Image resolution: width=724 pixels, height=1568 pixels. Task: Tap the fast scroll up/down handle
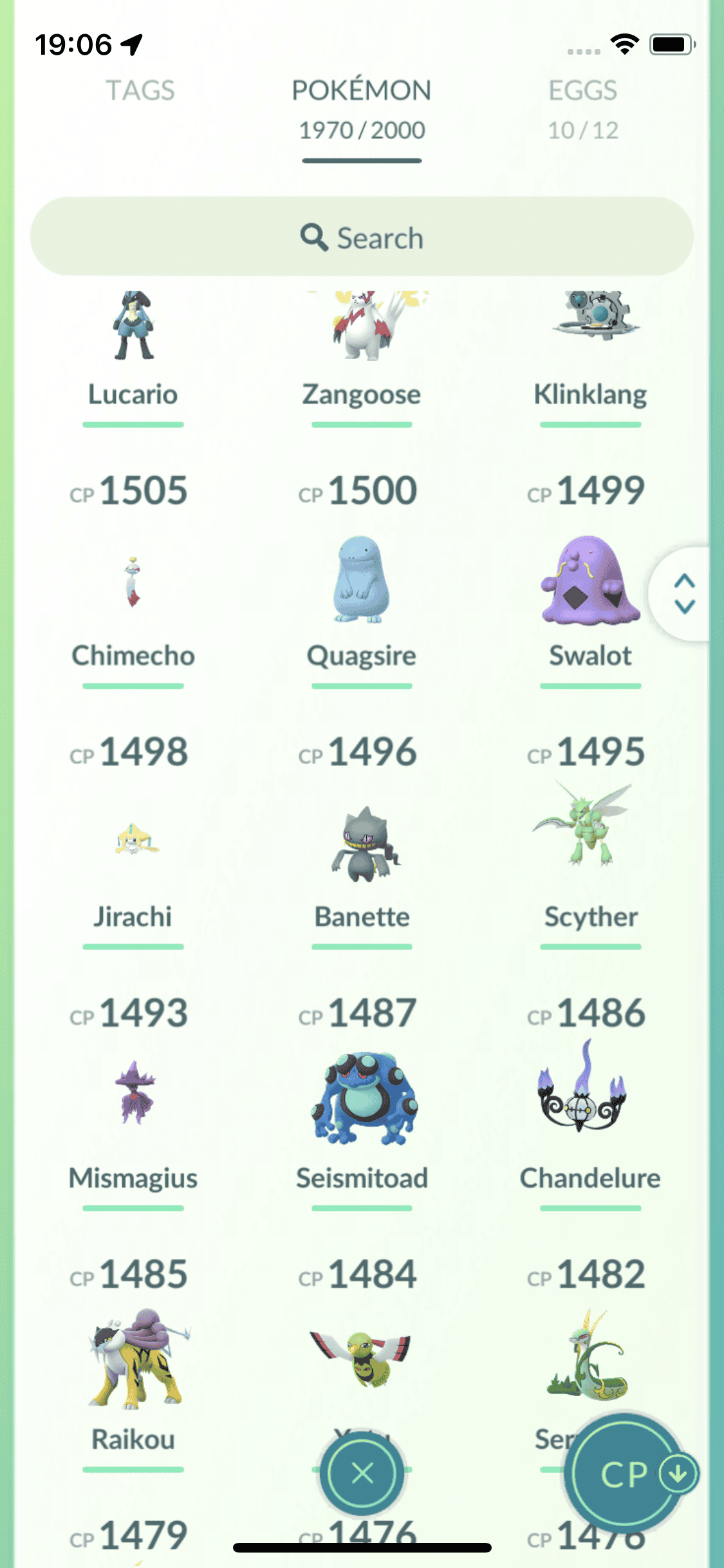[684, 593]
